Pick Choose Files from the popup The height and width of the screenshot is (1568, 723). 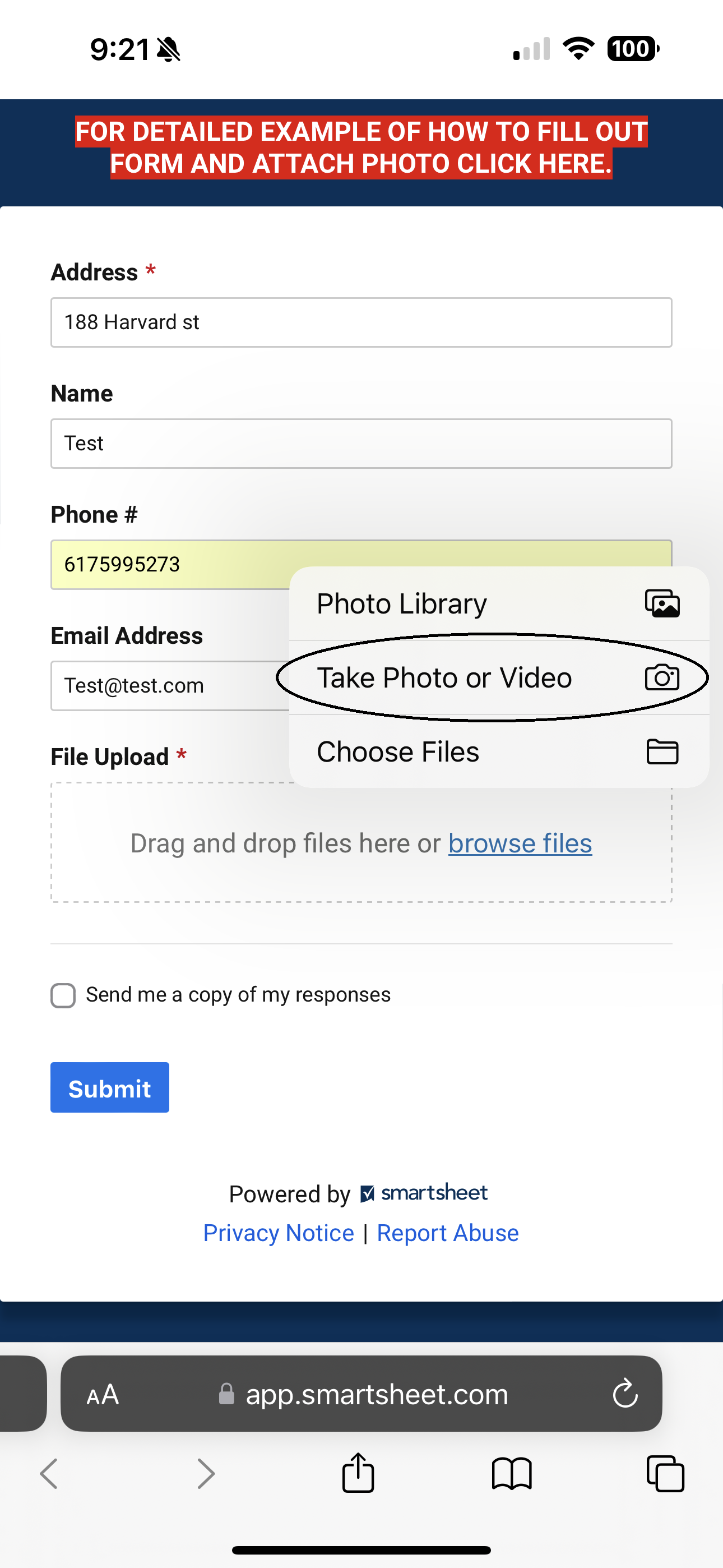(x=498, y=751)
